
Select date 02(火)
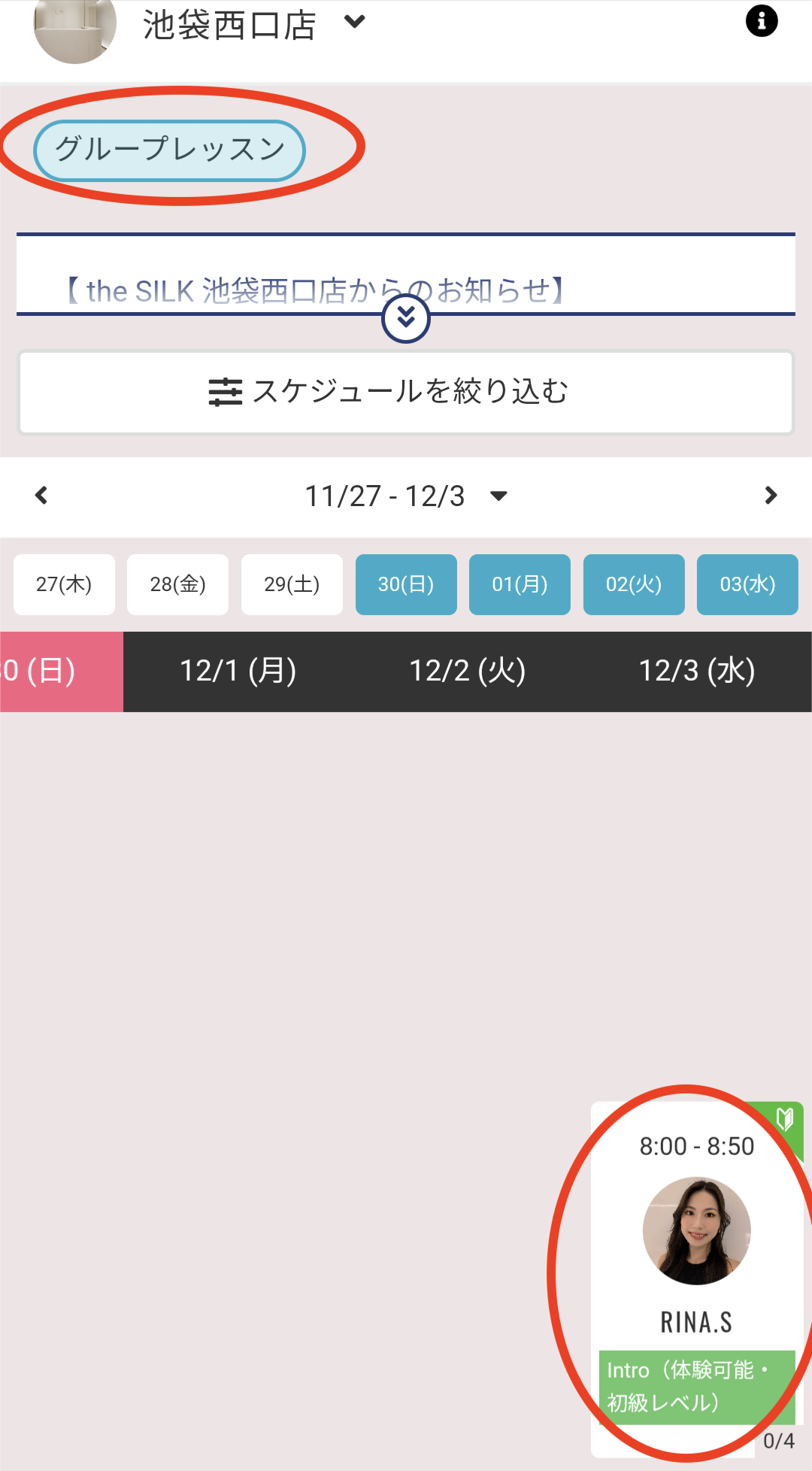[634, 584]
